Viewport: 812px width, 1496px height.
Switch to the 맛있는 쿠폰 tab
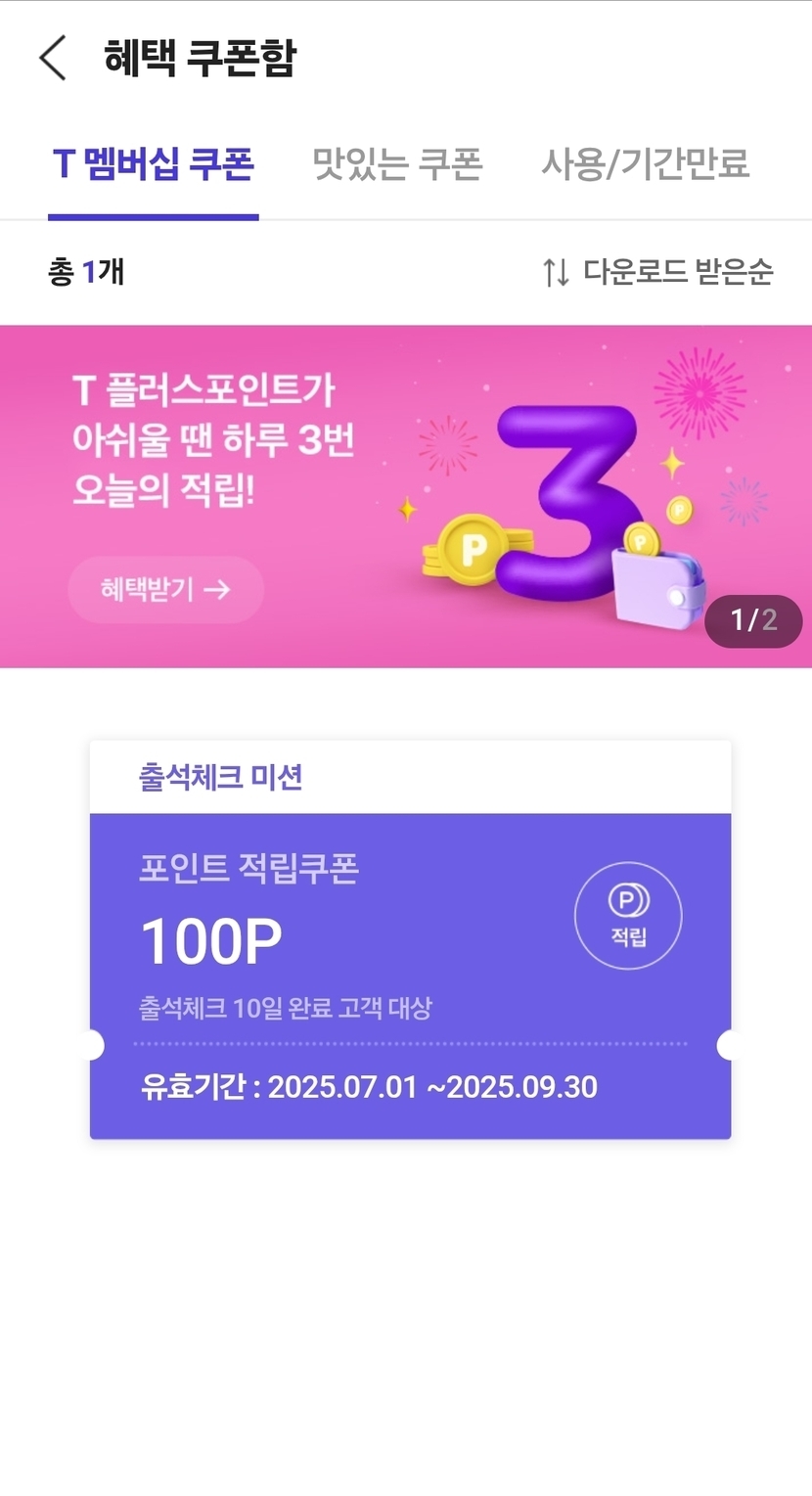(397, 164)
